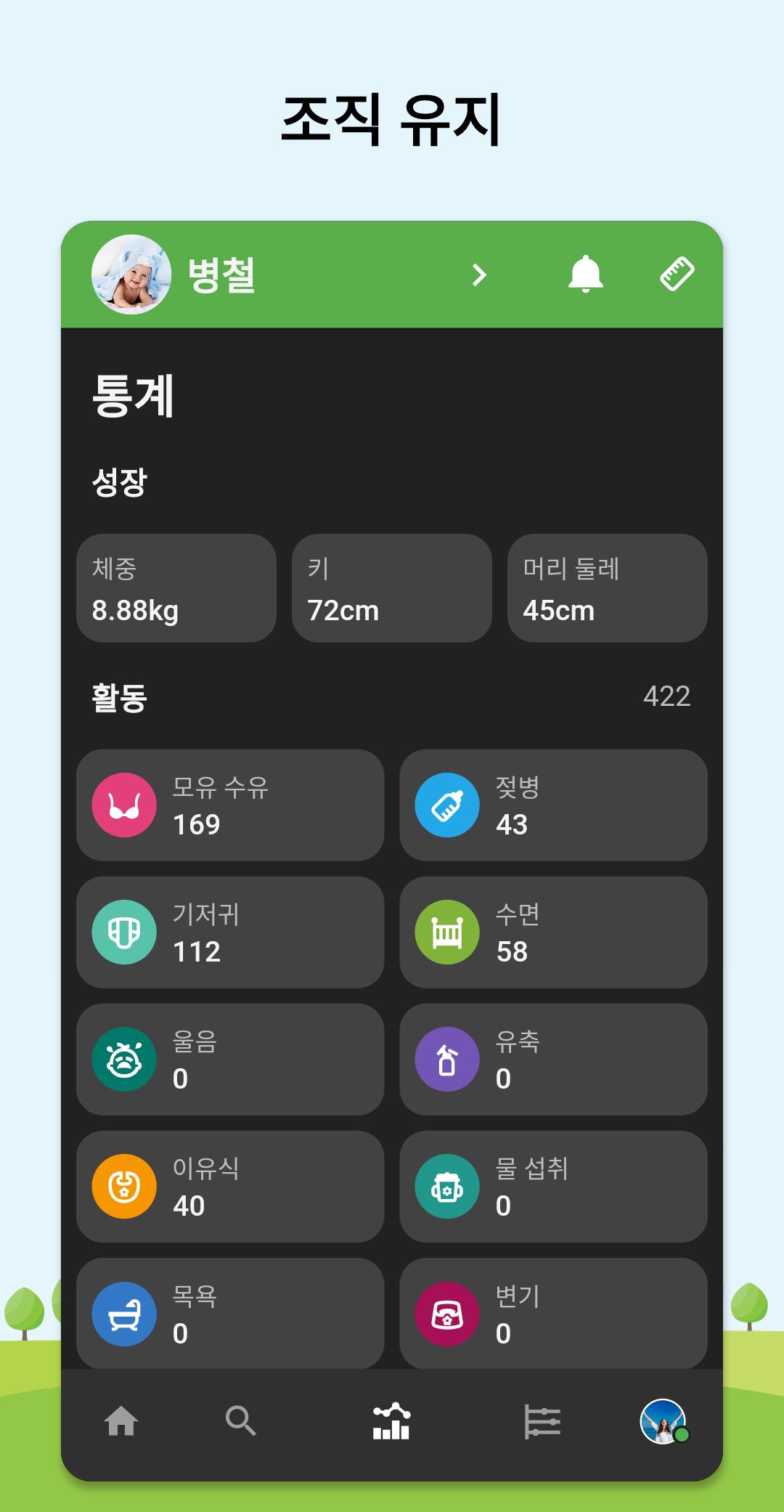Open the 키 growth card
The image size is (784, 1512).
pos(392,588)
